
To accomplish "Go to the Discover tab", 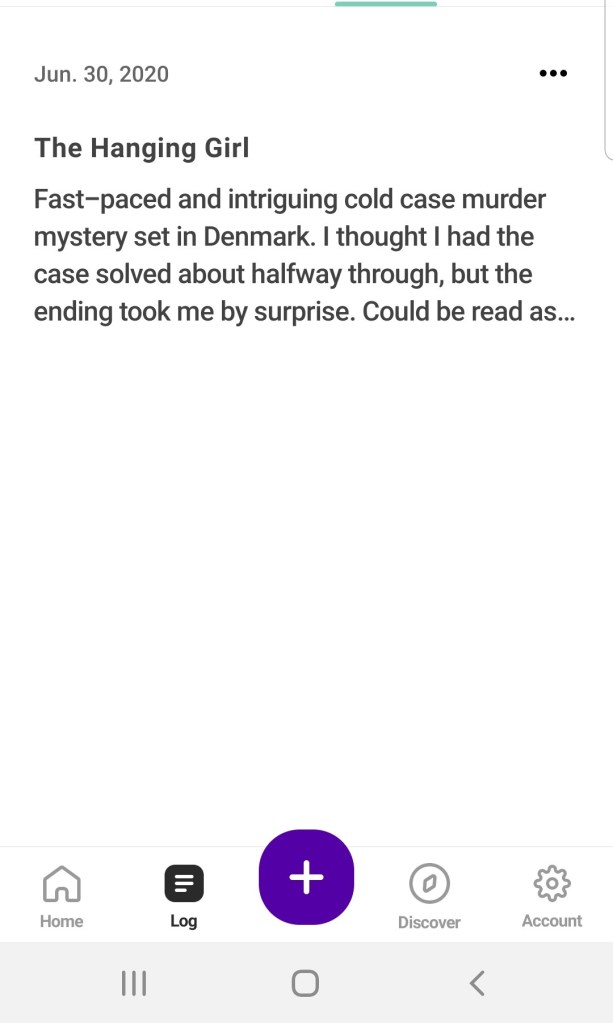I will point(429,896).
